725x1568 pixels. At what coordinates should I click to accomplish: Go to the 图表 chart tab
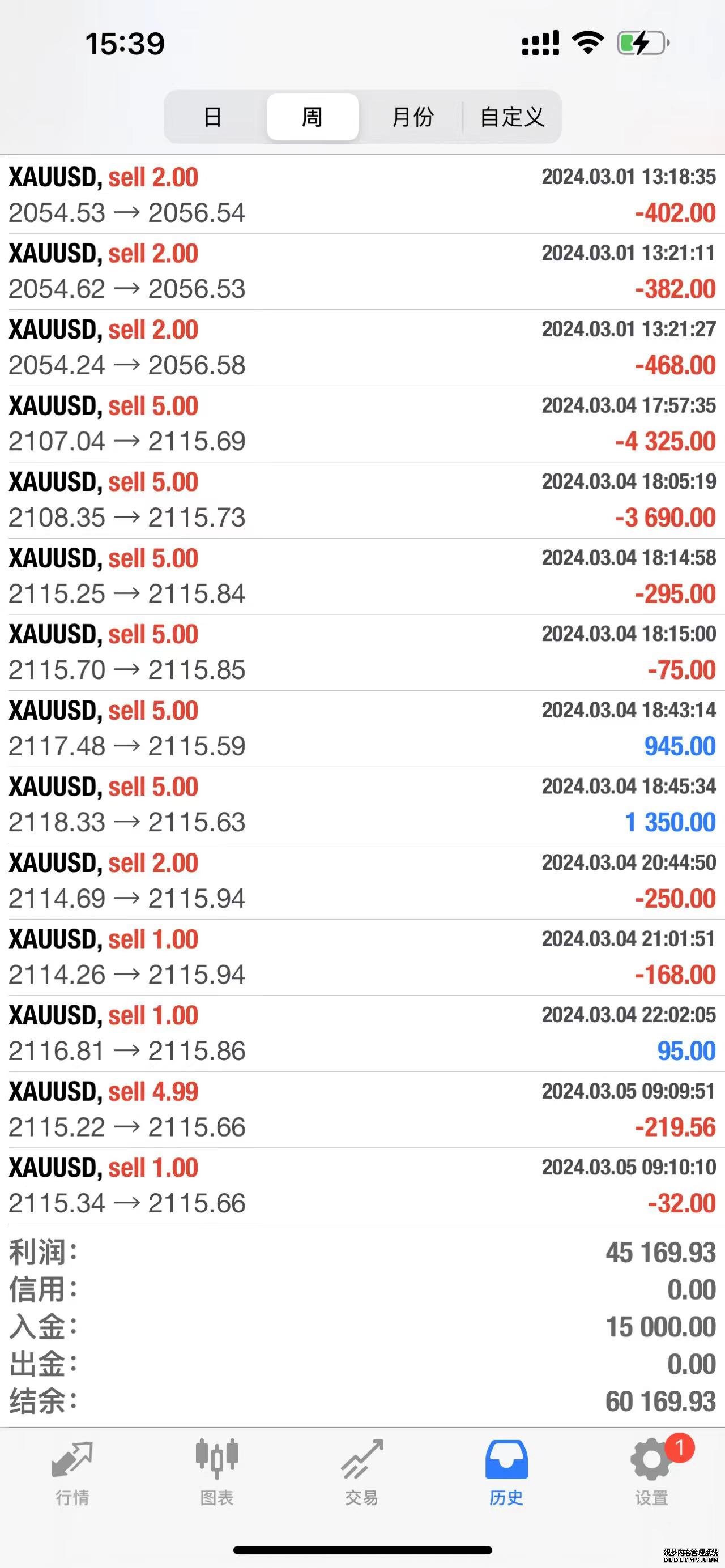pyautogui.click(x=217, y=1472)
